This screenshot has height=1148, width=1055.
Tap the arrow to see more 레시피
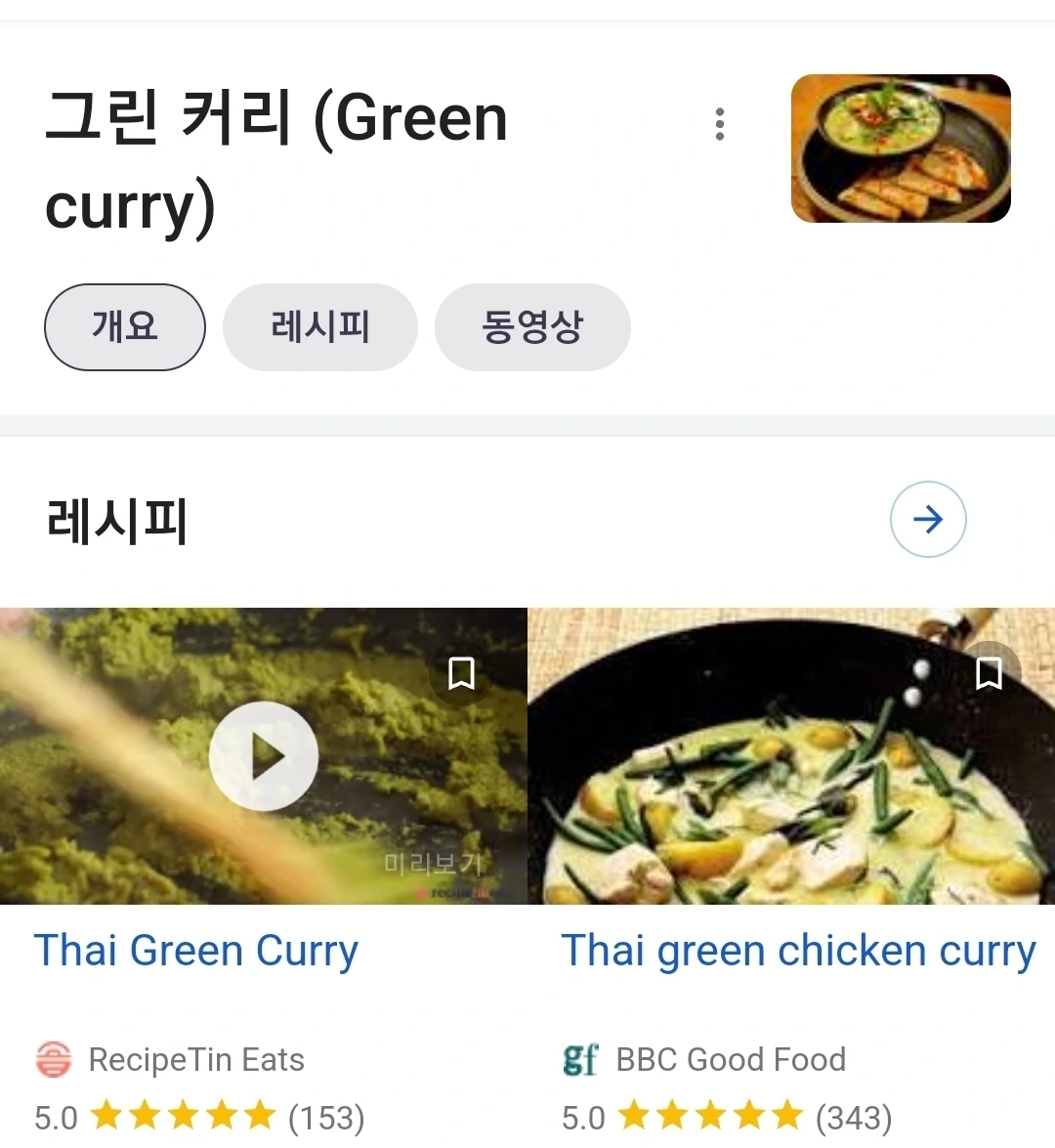click(x=928, y=519)
